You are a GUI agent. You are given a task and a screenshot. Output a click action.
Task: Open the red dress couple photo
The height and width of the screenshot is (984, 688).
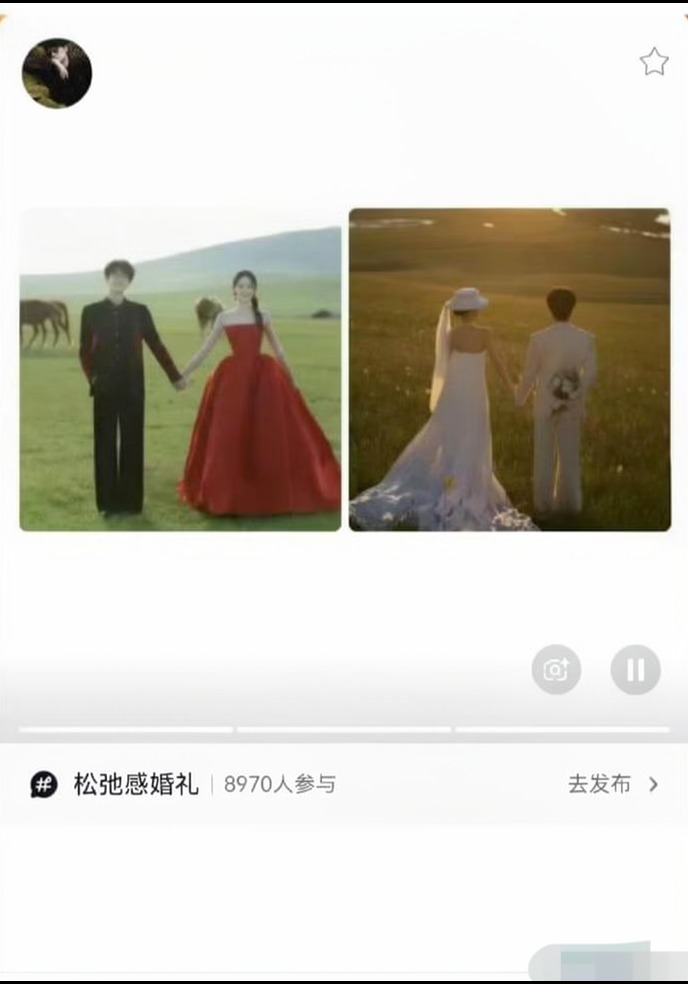point(181,370)
